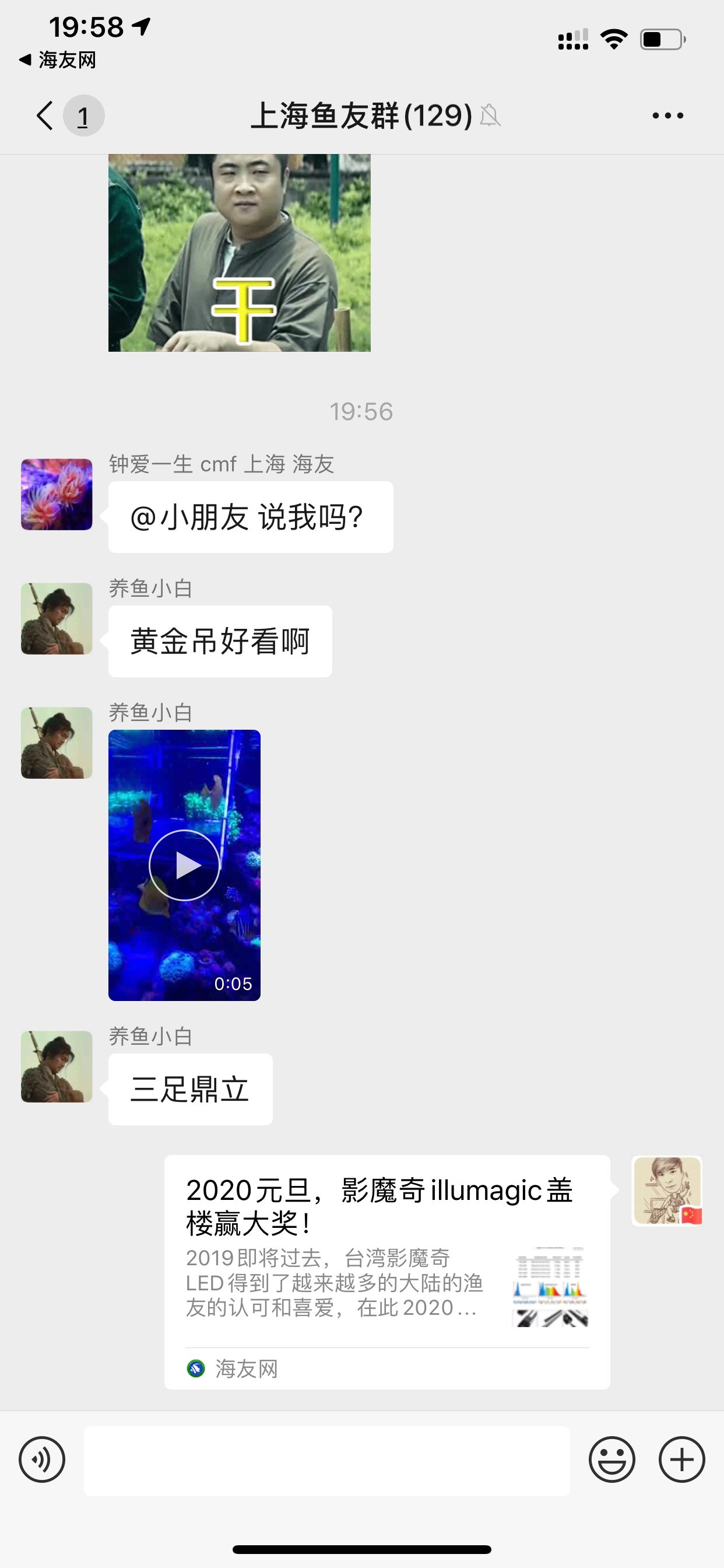Open the plus attachments menu
The image size is (724, 1568).
coord(681,1459)
